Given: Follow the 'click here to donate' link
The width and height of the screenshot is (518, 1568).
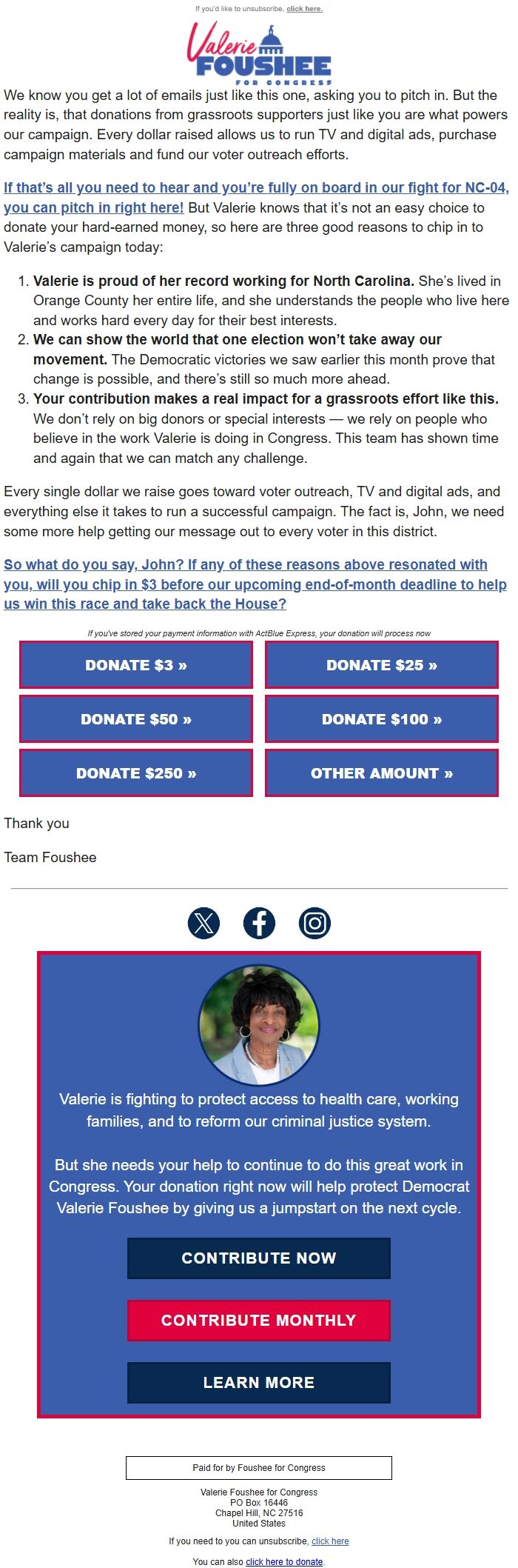Looking at the screenshot, I should (284, 1561).
